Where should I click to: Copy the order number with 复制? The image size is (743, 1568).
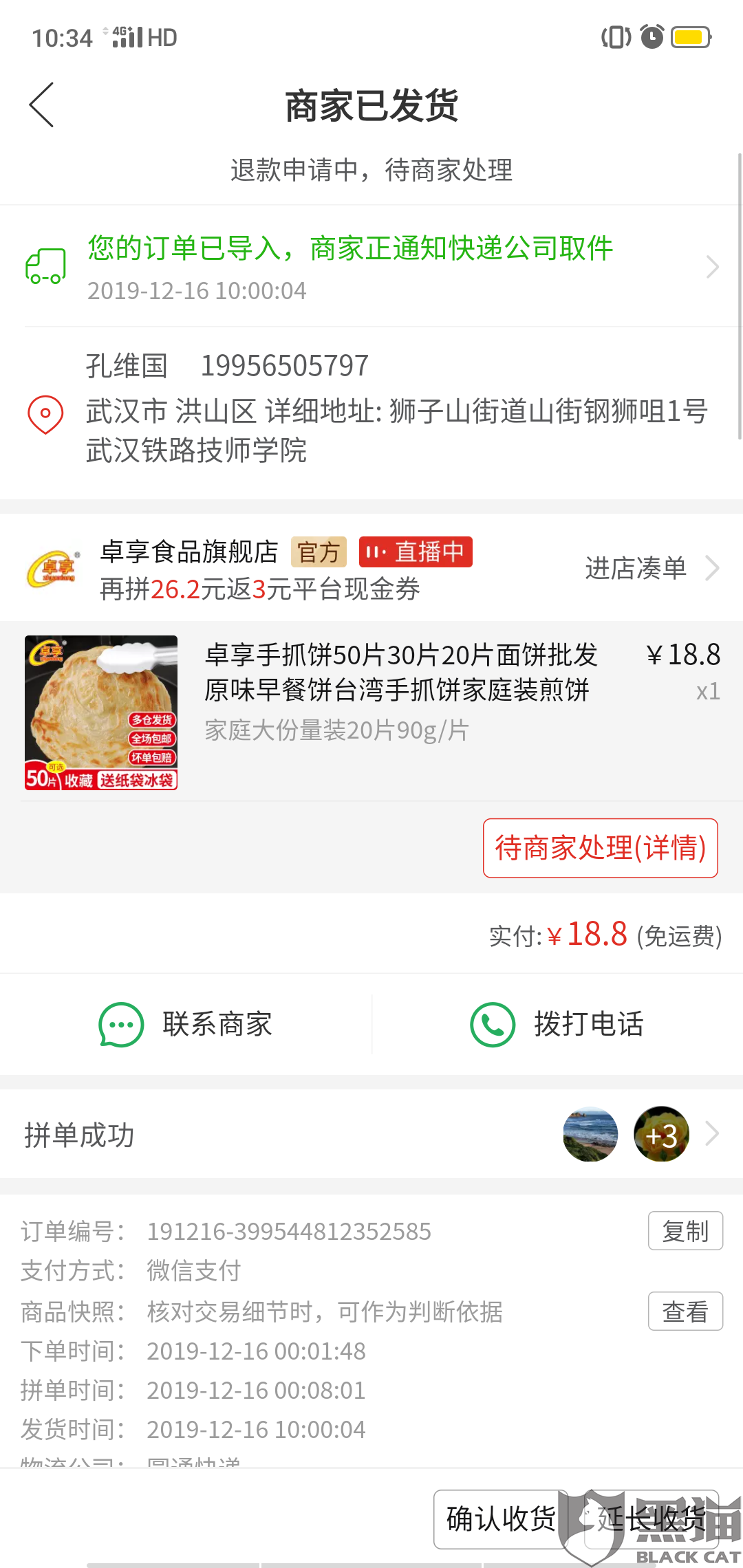click(685, 1231)
